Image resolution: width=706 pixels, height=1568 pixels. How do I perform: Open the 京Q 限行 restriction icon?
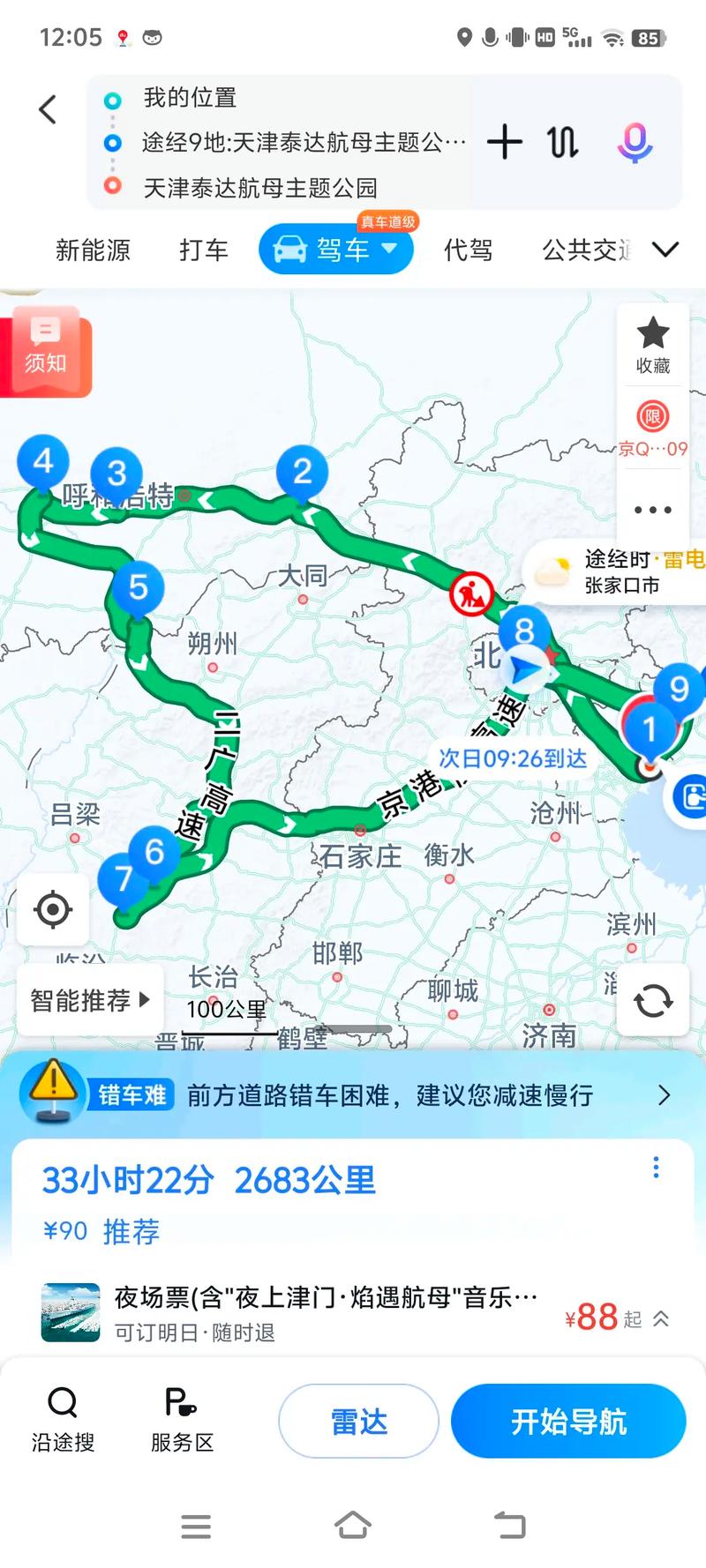pyautogui.click(x=652, y=416)
